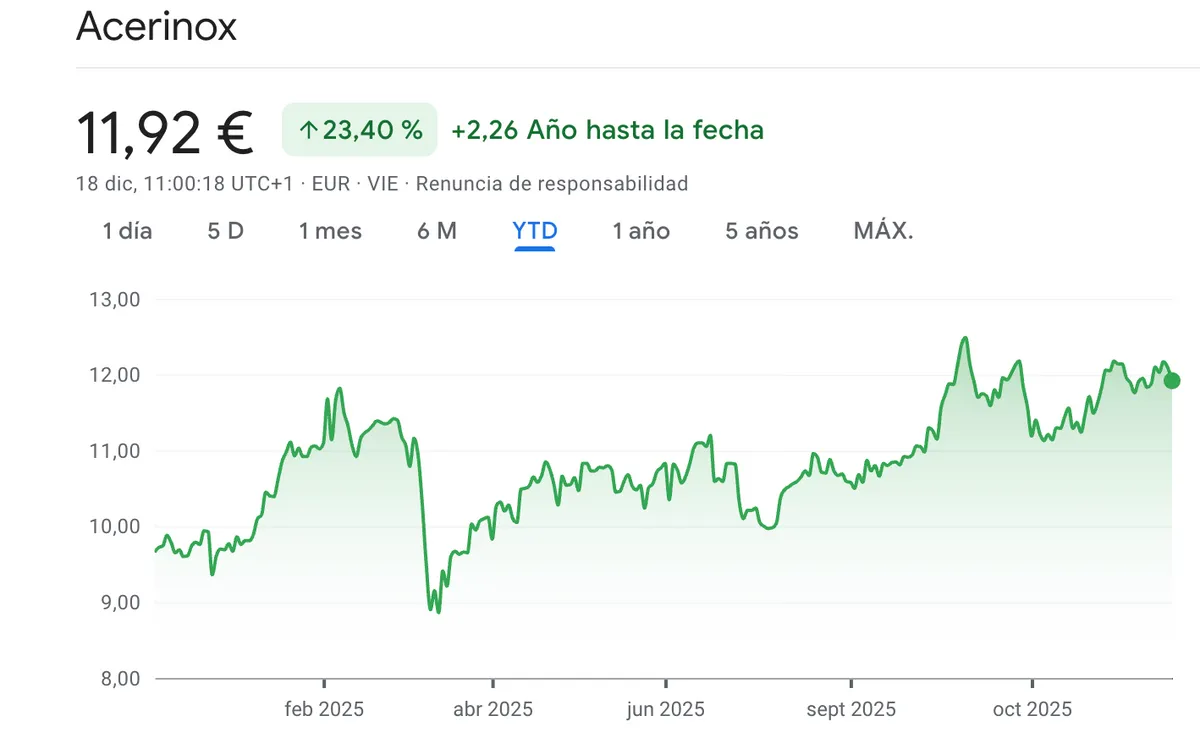Switch to the 5 años range
Screen dimensions: 1200x755
761,231
